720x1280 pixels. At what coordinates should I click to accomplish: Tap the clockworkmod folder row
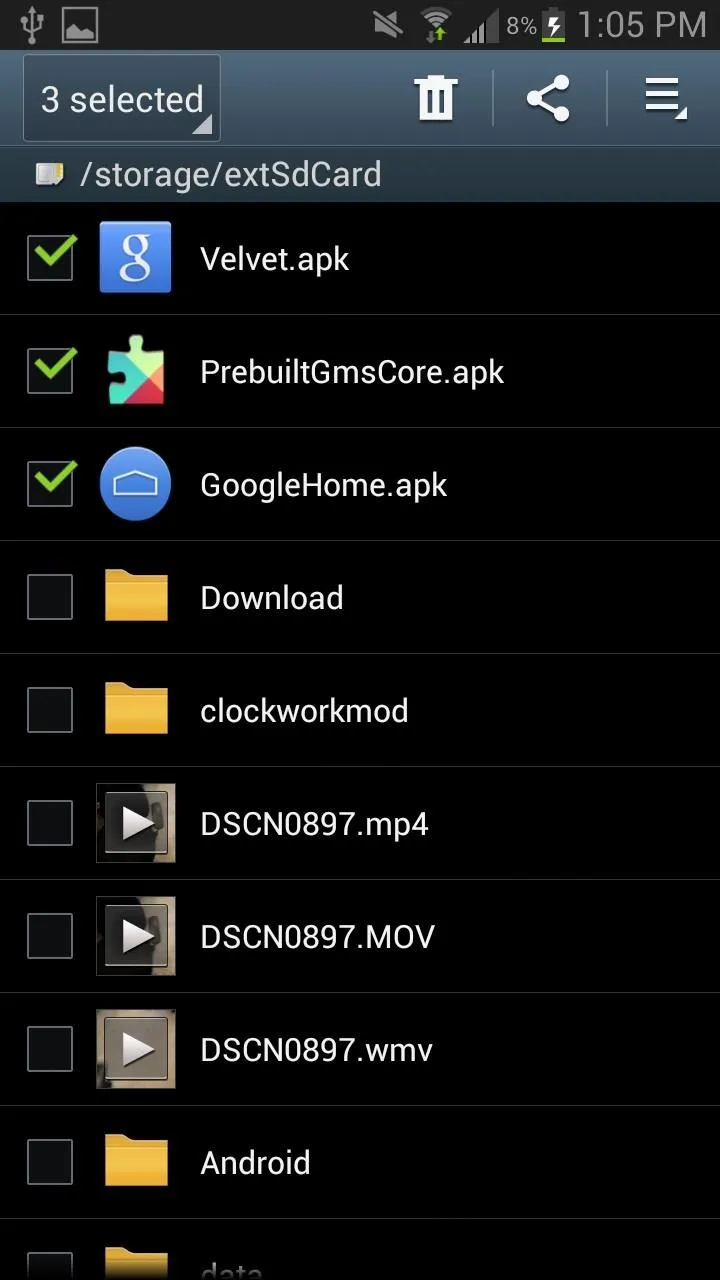click(x=360, y=710)
